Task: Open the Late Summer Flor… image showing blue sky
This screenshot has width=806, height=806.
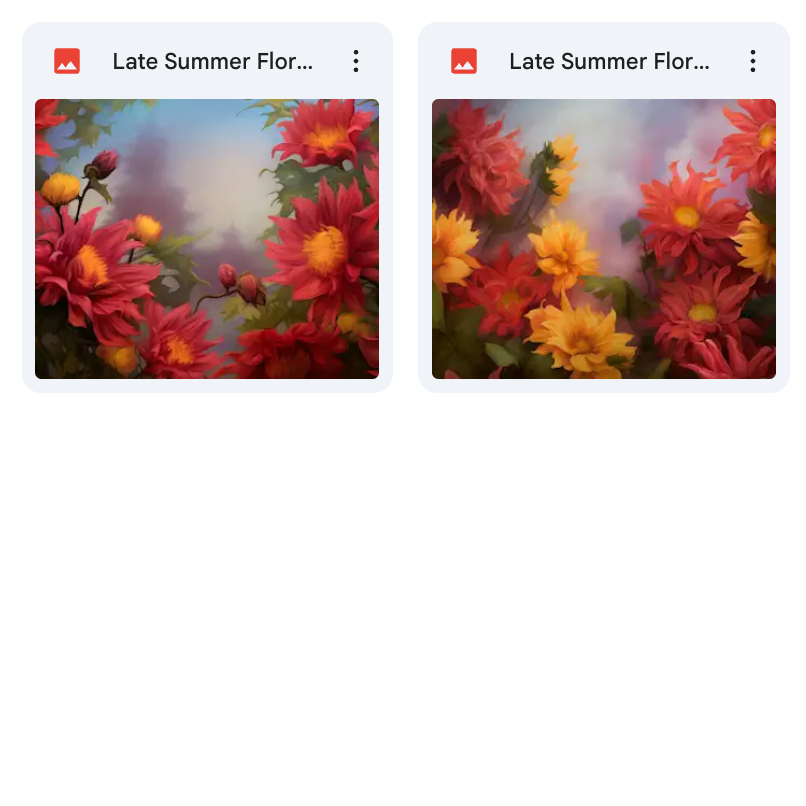Action: [207, 238]
